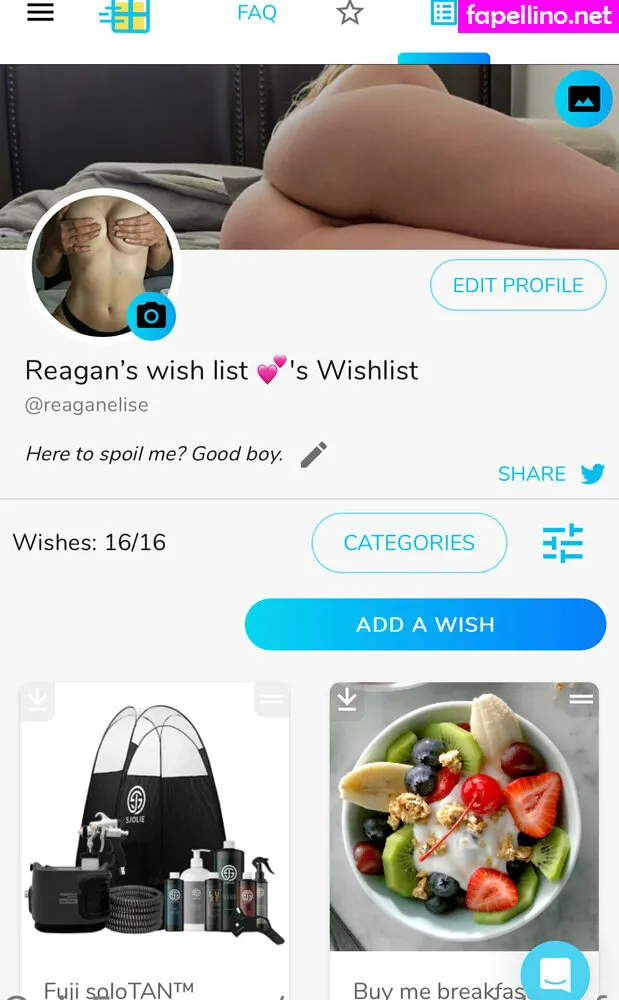This screenshot has height=1000, width=619.
Task: Open the support chat bubble
Action: point(555,973)
